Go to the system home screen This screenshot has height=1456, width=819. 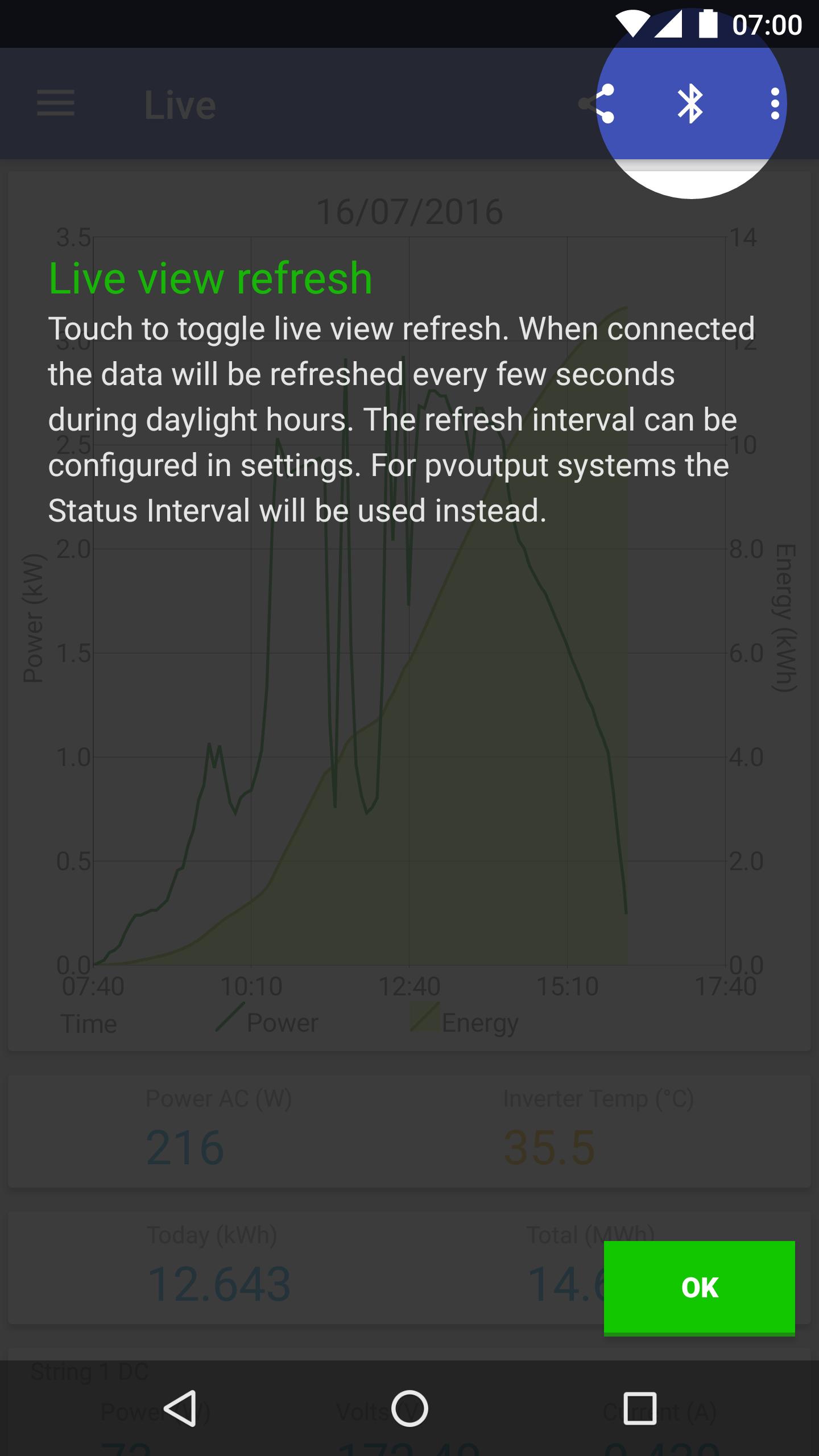click(409, 1408)
